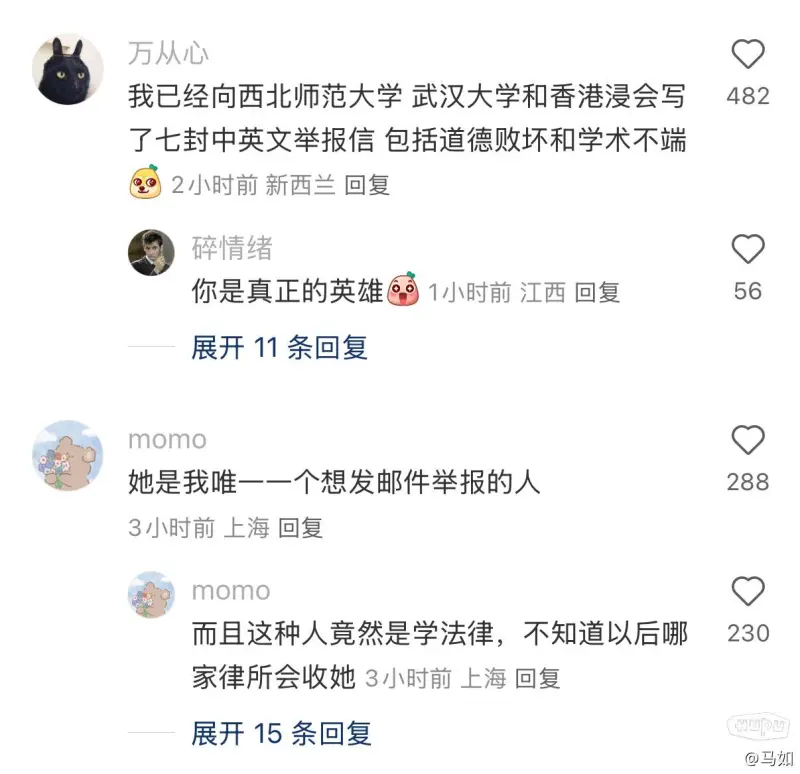Viewport: 800px width, 774px height.
Task: Open username 碎情绪's profile
Action: coord(232,248)
